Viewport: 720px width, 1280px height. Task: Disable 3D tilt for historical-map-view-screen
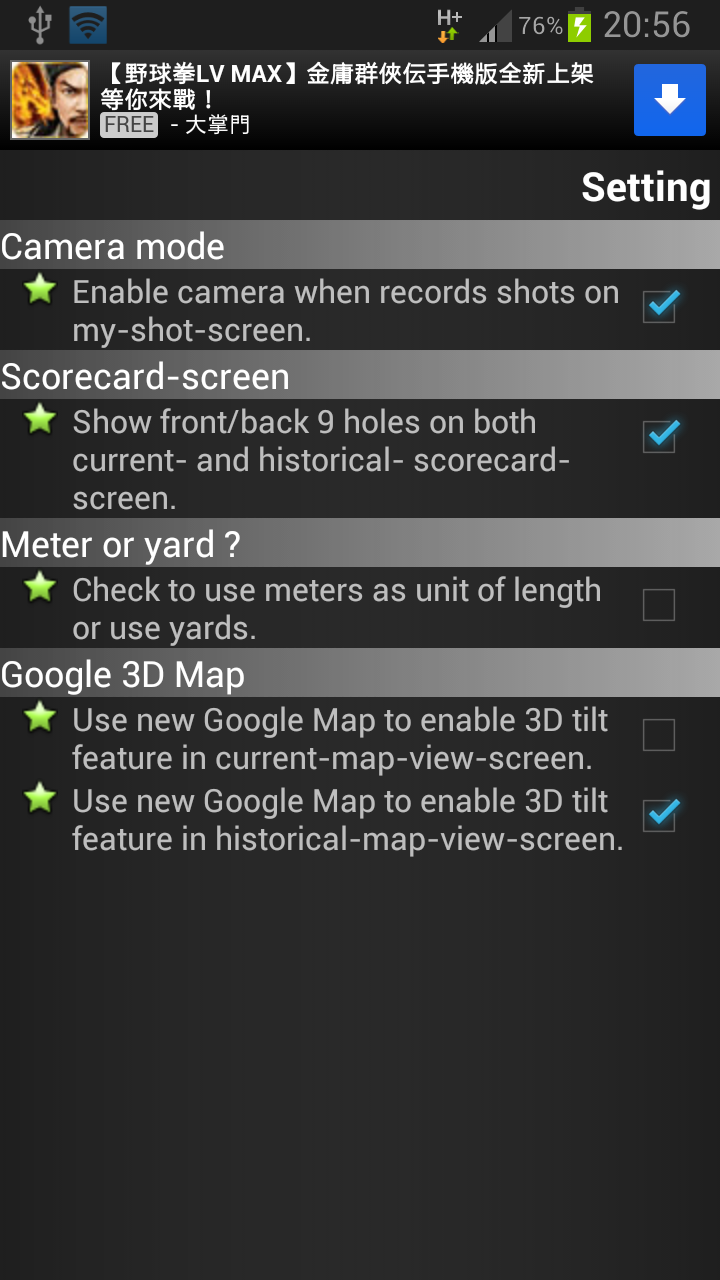(x=659, y=816)
